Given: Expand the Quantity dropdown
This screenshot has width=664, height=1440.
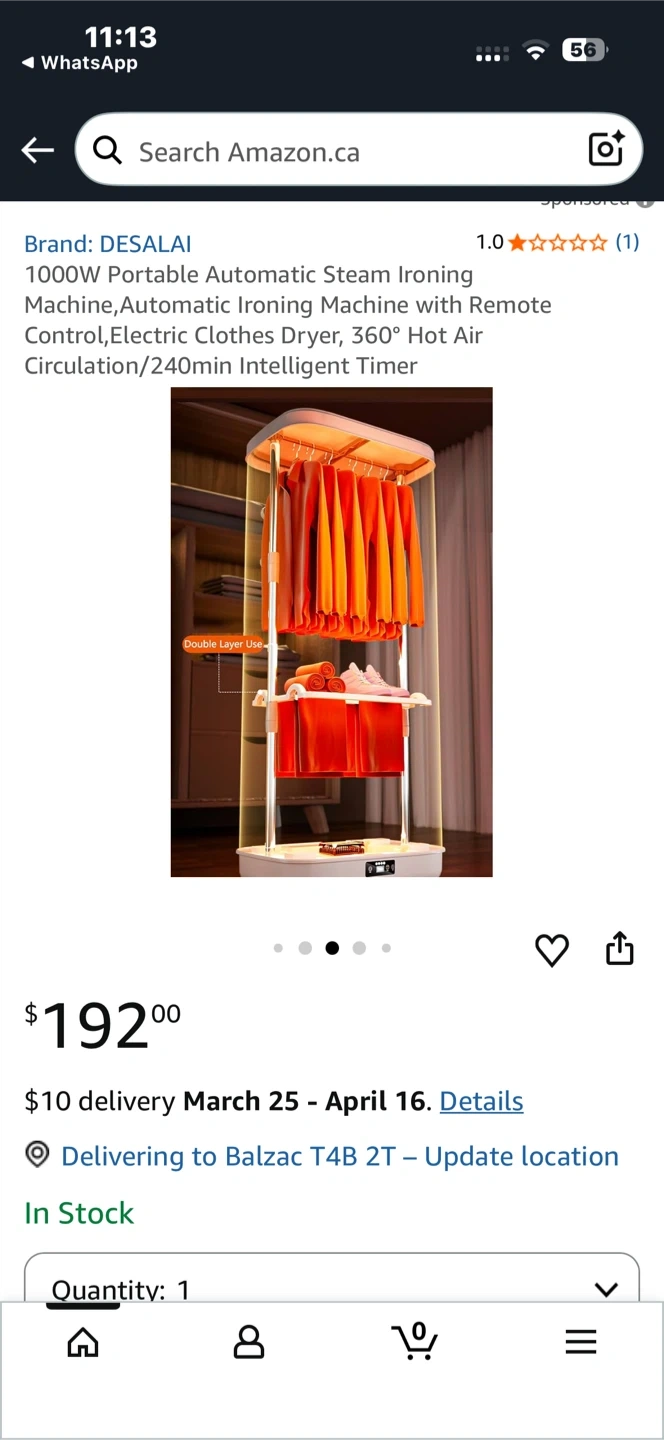Looking at the screenshot, I should (331, 1286).
